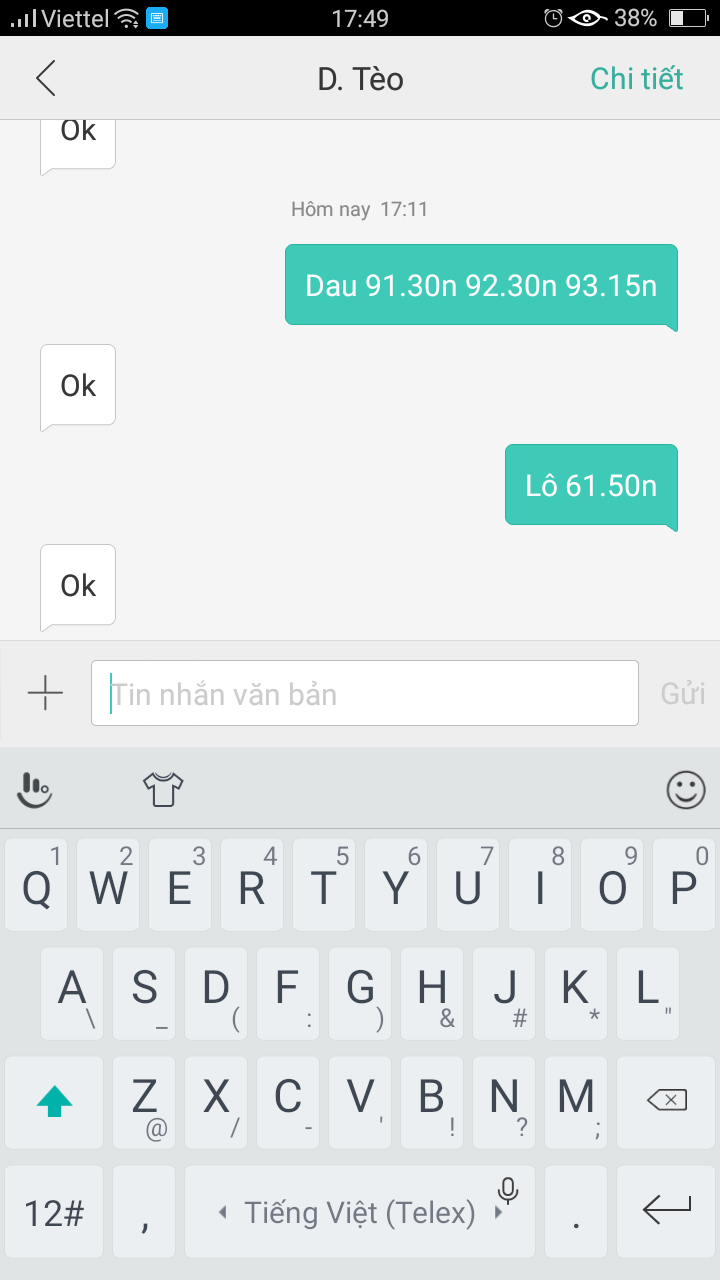This screenshot has width=720, height=1280.
Task: Tap the keyboard return key
Action: point(666,1211)
